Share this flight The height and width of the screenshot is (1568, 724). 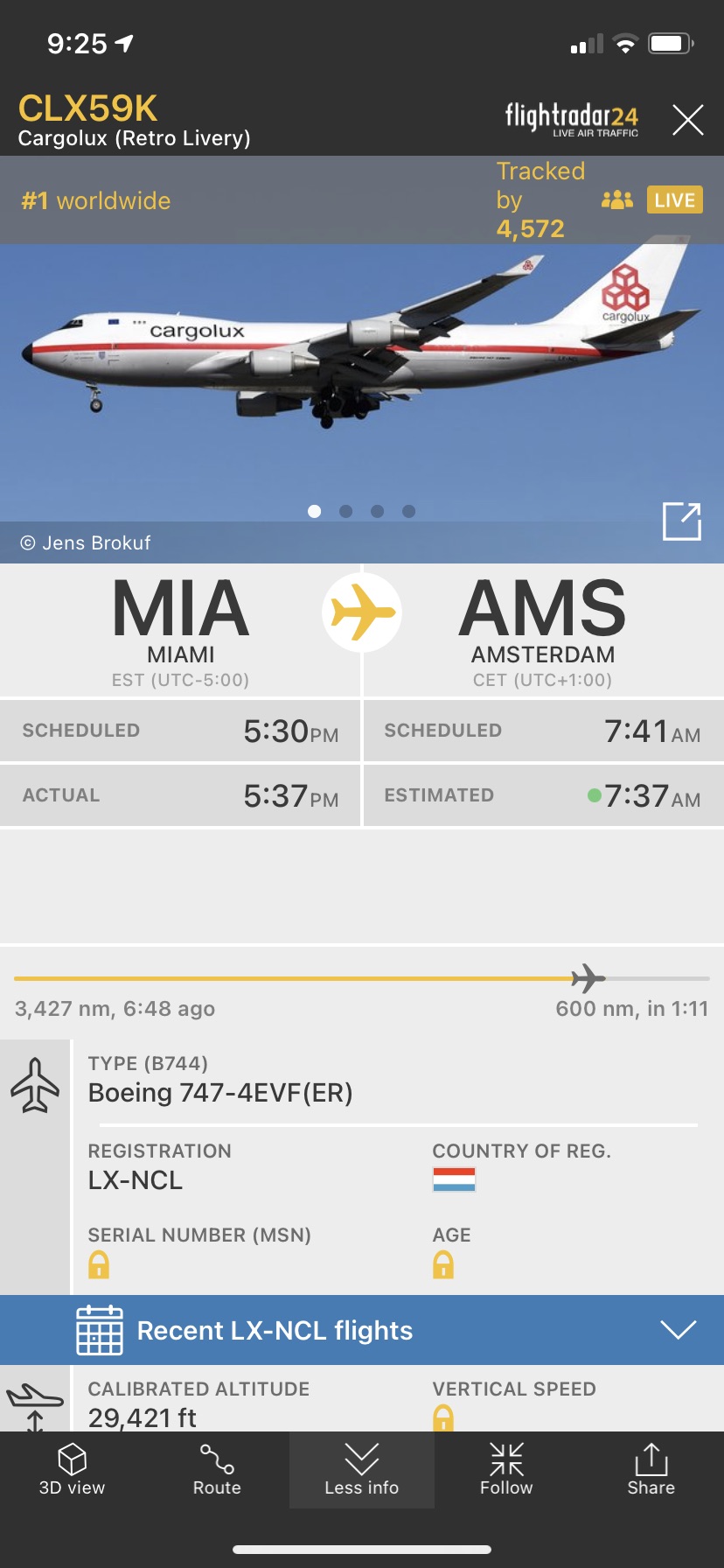651,1470
